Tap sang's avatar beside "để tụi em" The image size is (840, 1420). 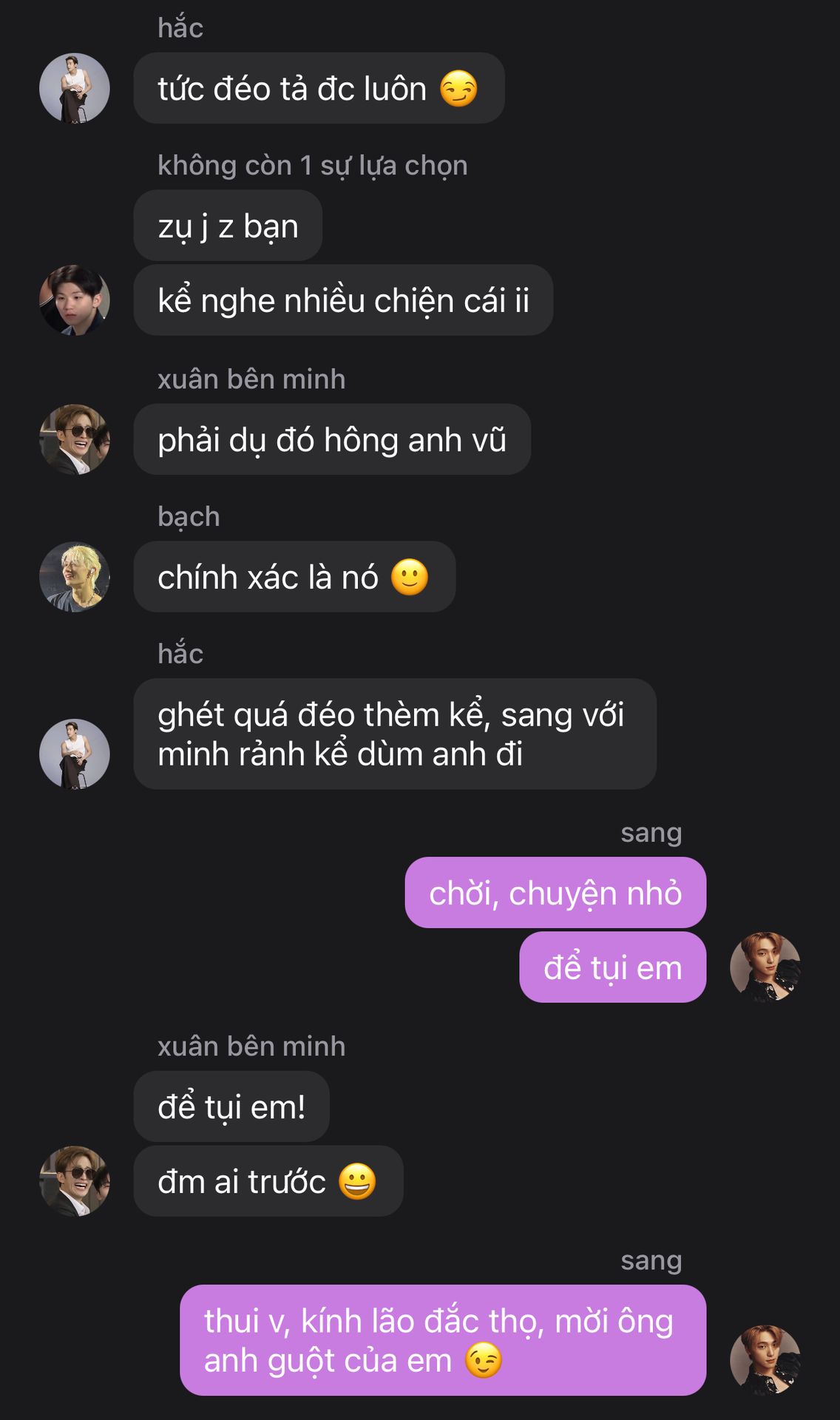(x=765, y=967)
